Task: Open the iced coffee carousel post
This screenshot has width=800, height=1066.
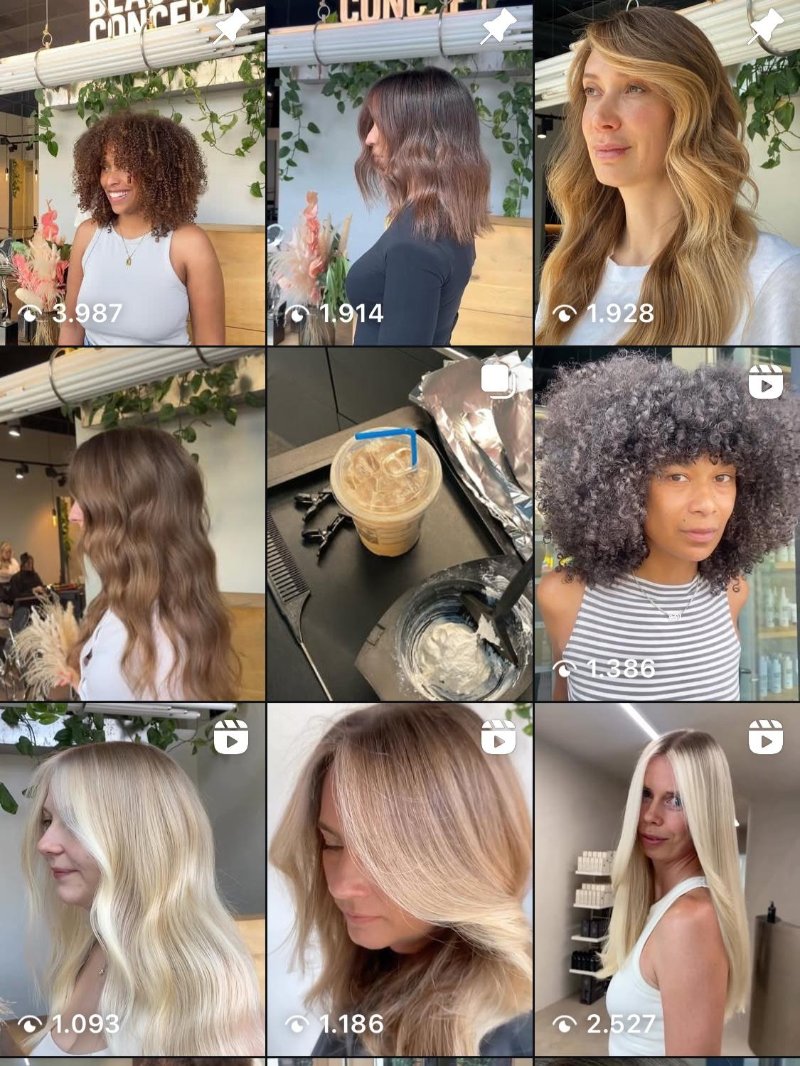Action: coord(399,523)
